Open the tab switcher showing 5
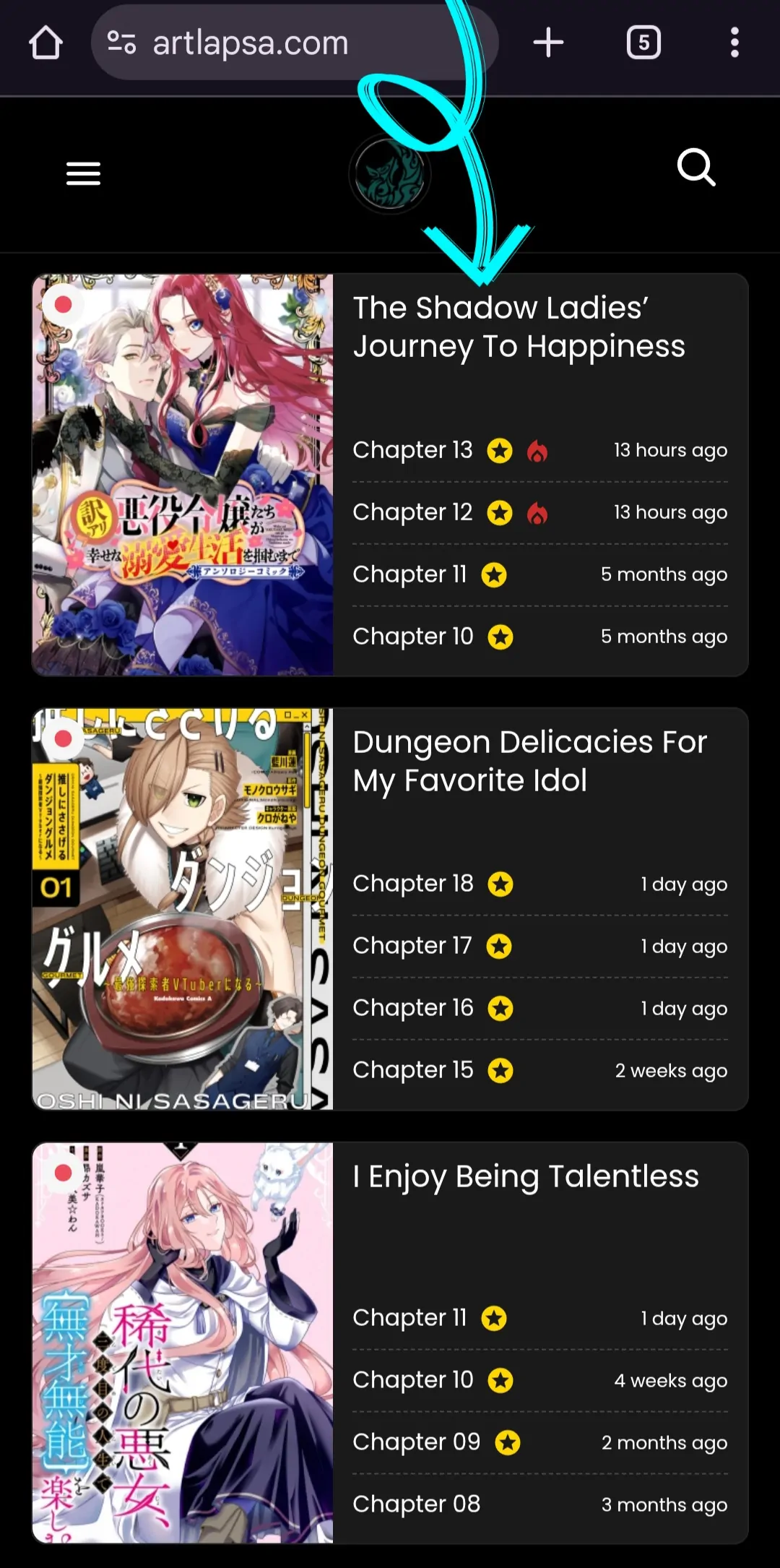Viewport: 780px width, 1568px height. [643, 43]
